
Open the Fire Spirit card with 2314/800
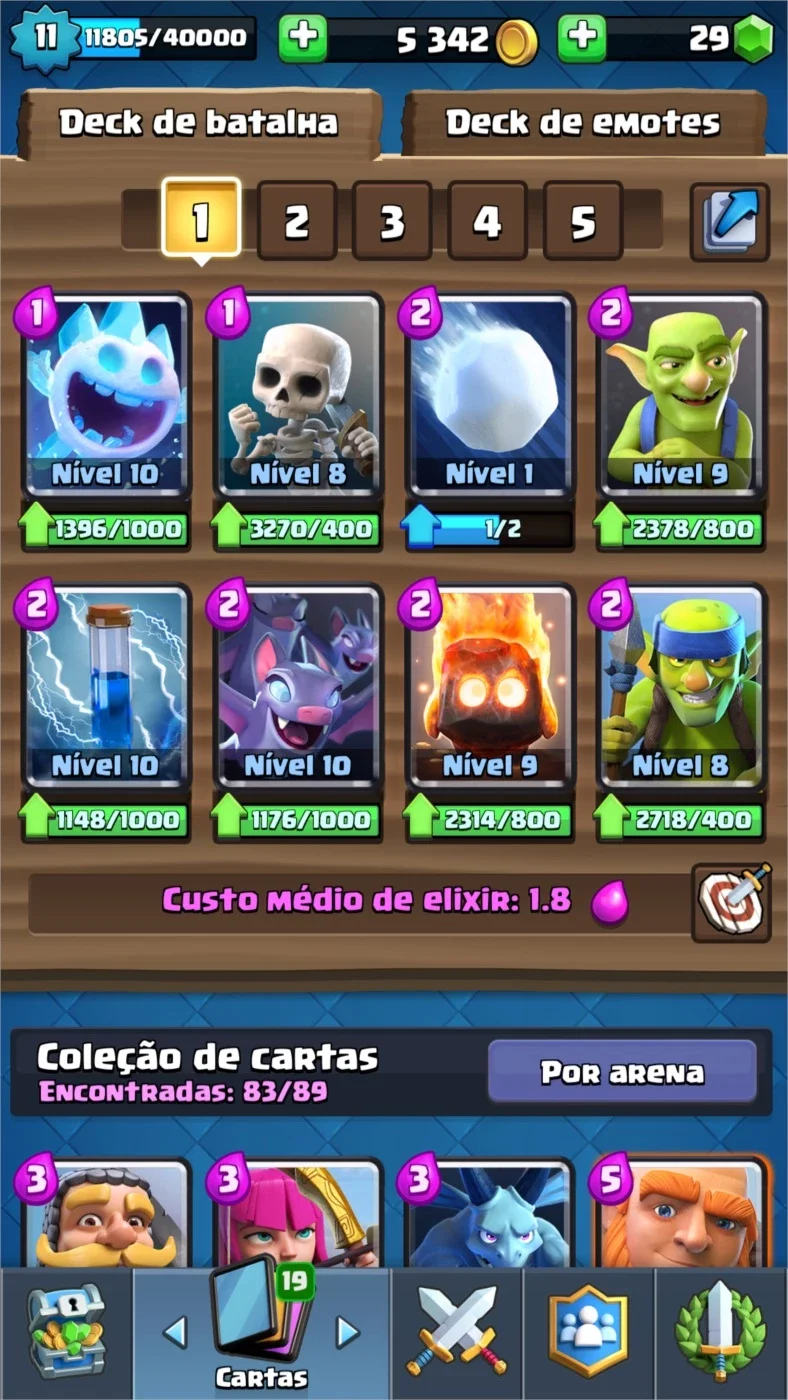pos(490,687)
